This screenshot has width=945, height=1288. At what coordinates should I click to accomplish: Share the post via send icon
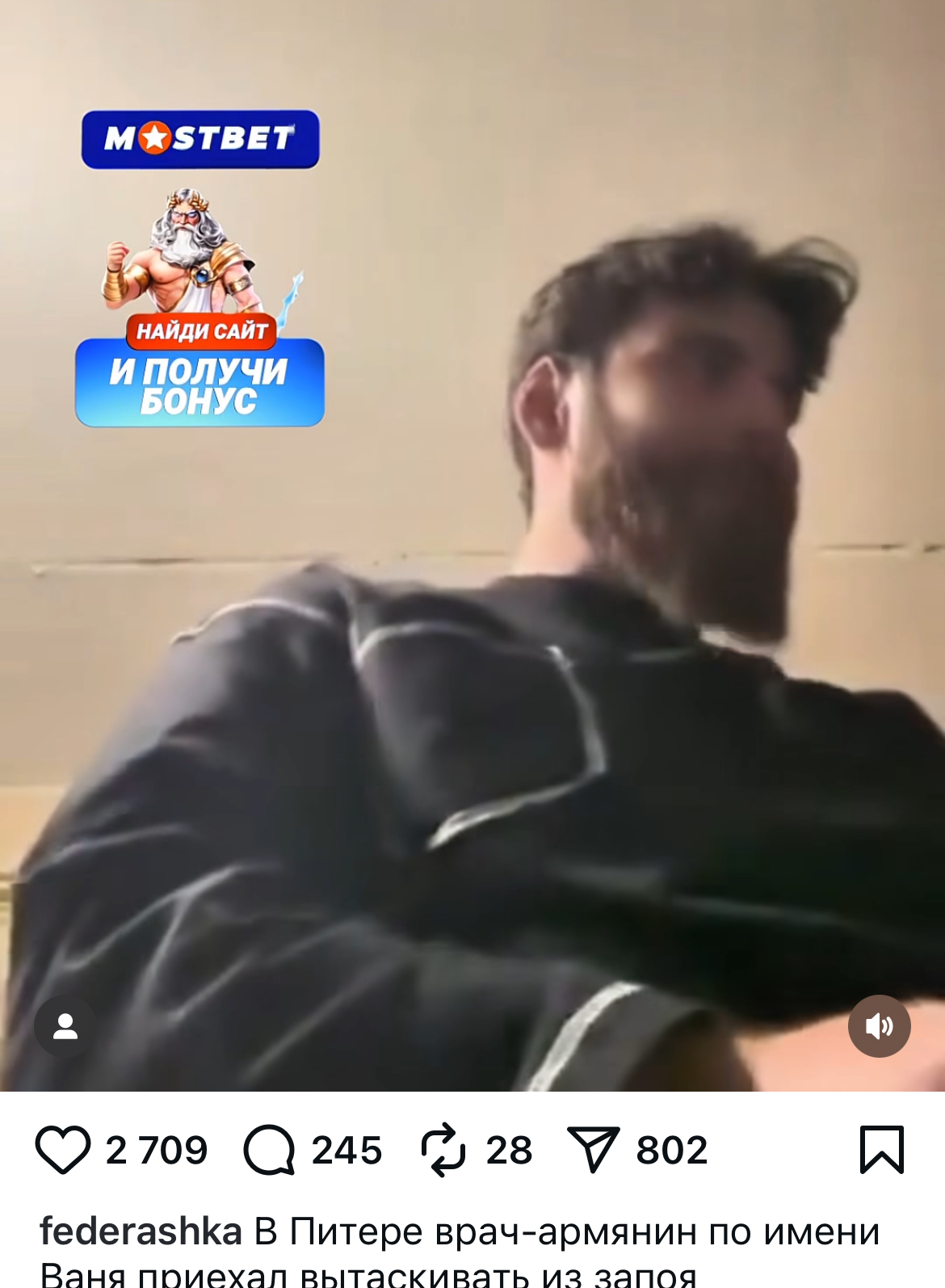click(594, 1149)
